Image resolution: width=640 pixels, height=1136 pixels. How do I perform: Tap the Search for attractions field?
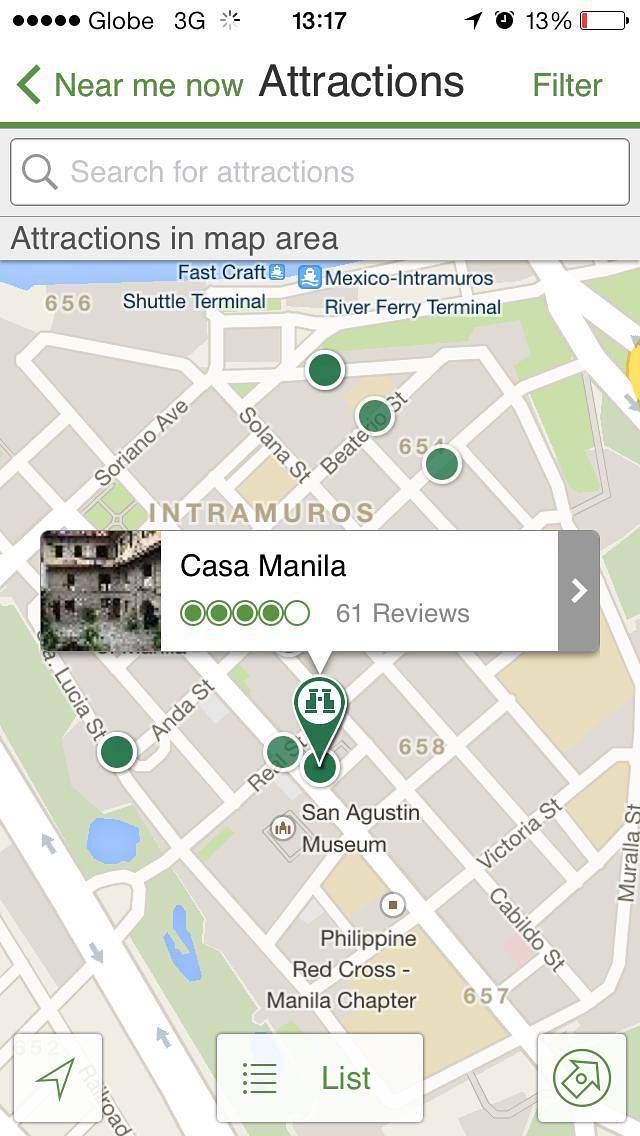(x=320, y=172)
